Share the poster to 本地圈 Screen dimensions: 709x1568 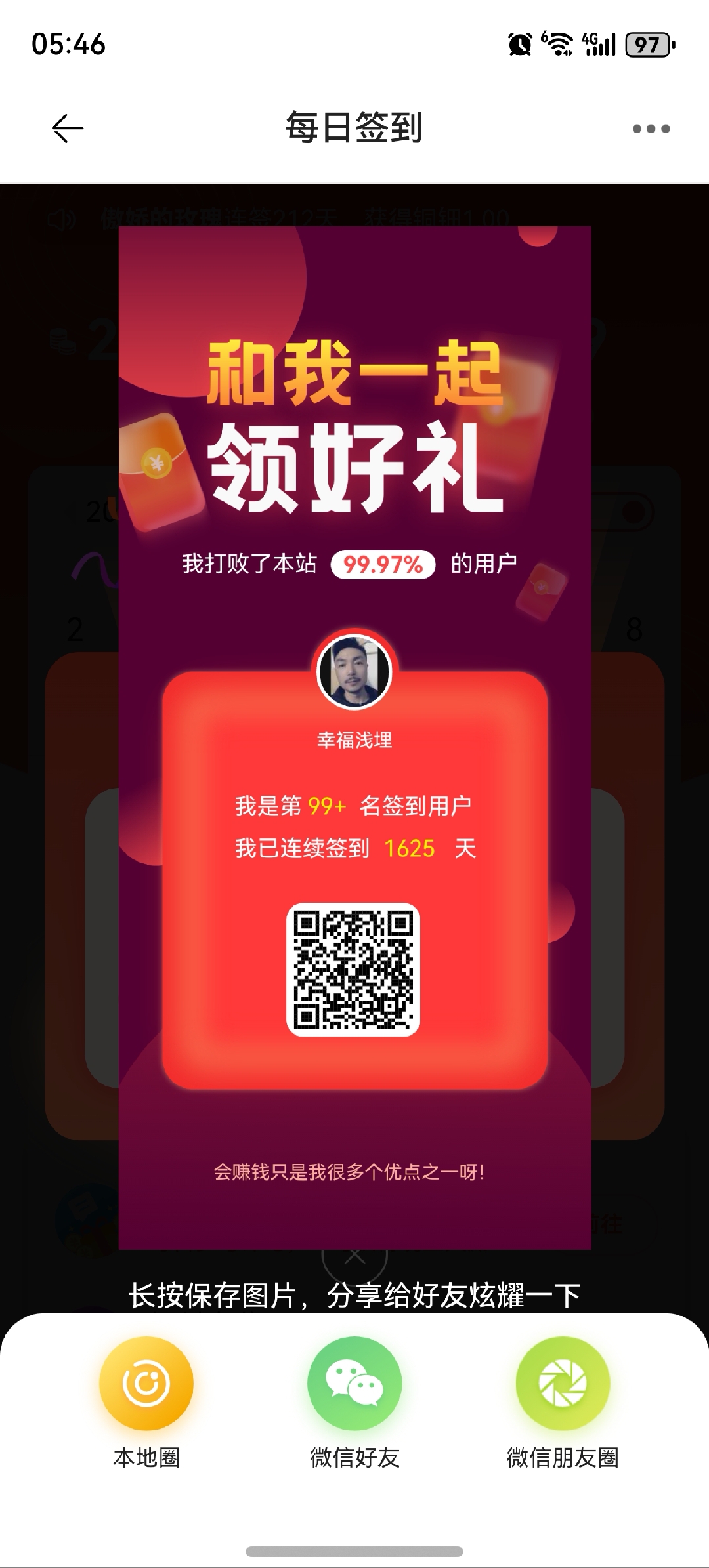point(146,1384)
